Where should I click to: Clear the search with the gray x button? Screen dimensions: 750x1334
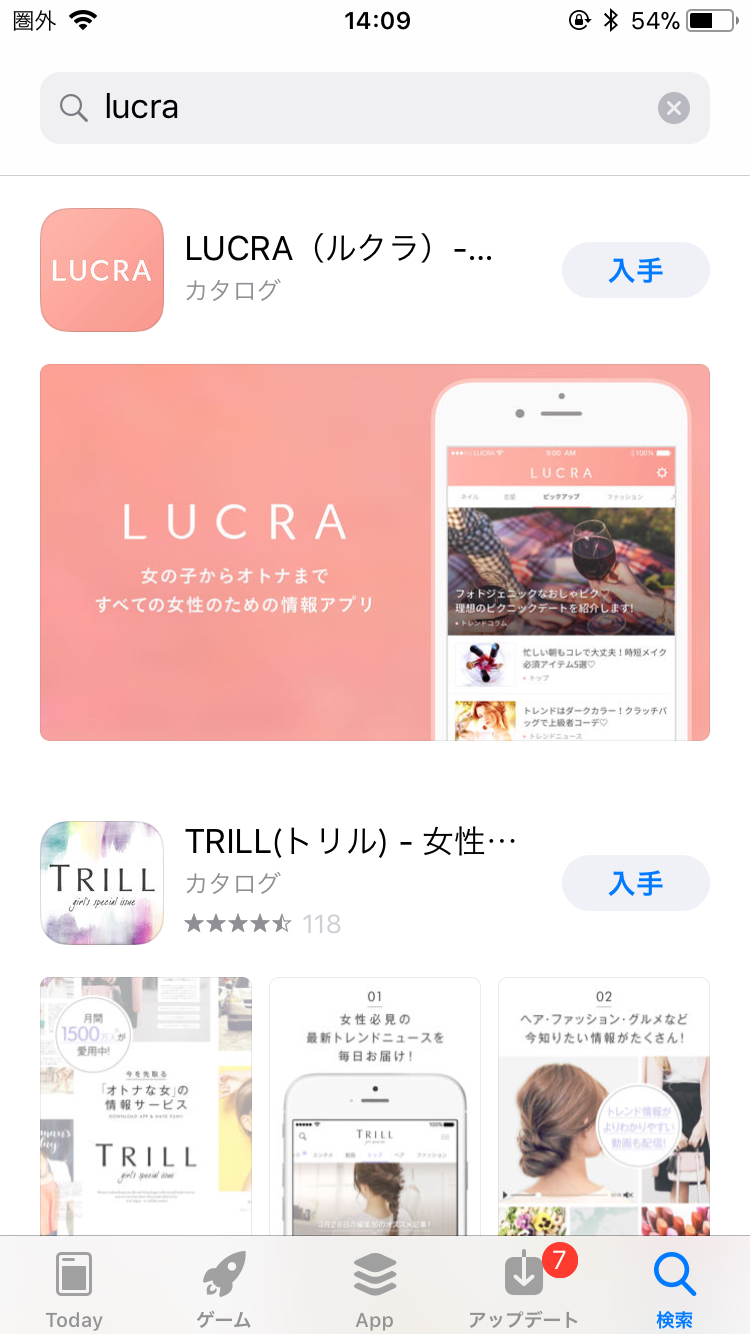[x=673, y=107]
